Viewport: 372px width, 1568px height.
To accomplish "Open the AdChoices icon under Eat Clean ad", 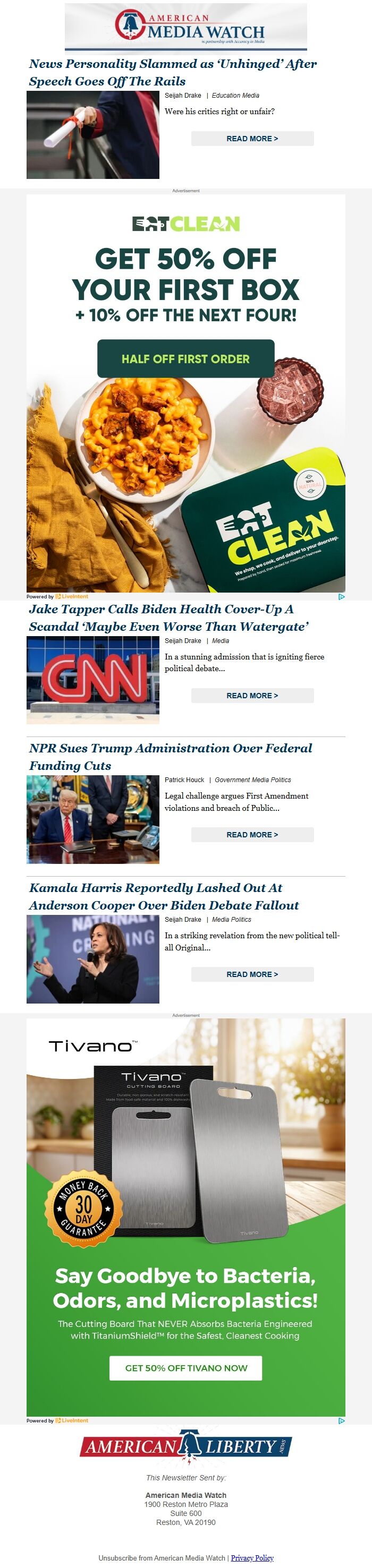I will [341, 596].
